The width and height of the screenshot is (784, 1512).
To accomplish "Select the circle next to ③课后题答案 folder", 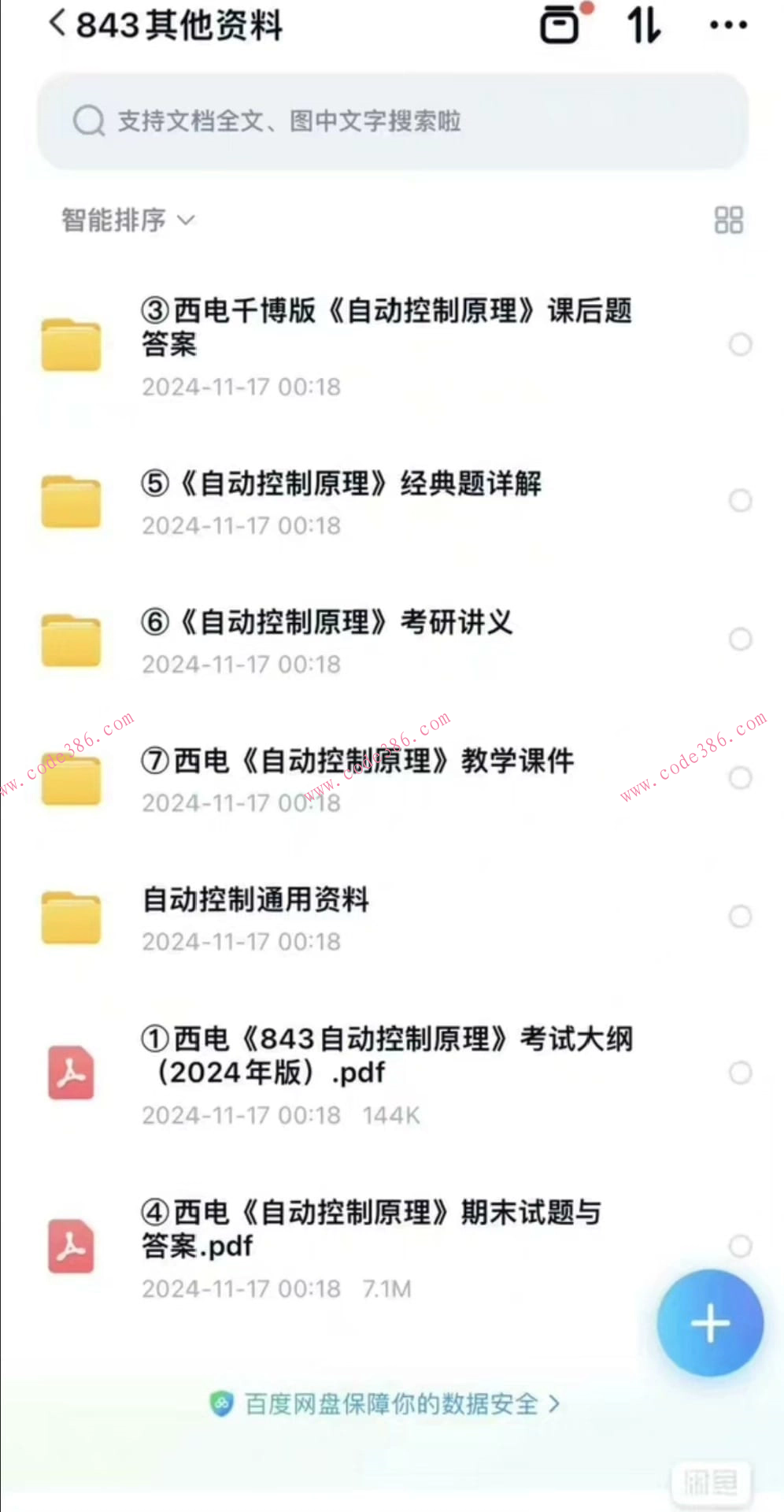I will pos(741,344).
